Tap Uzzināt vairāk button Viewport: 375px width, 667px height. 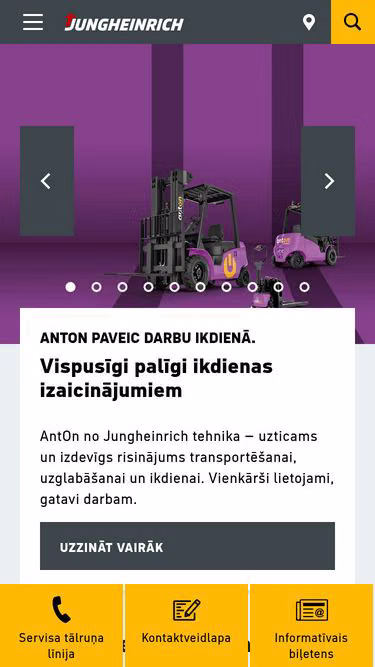coord(188,546)
